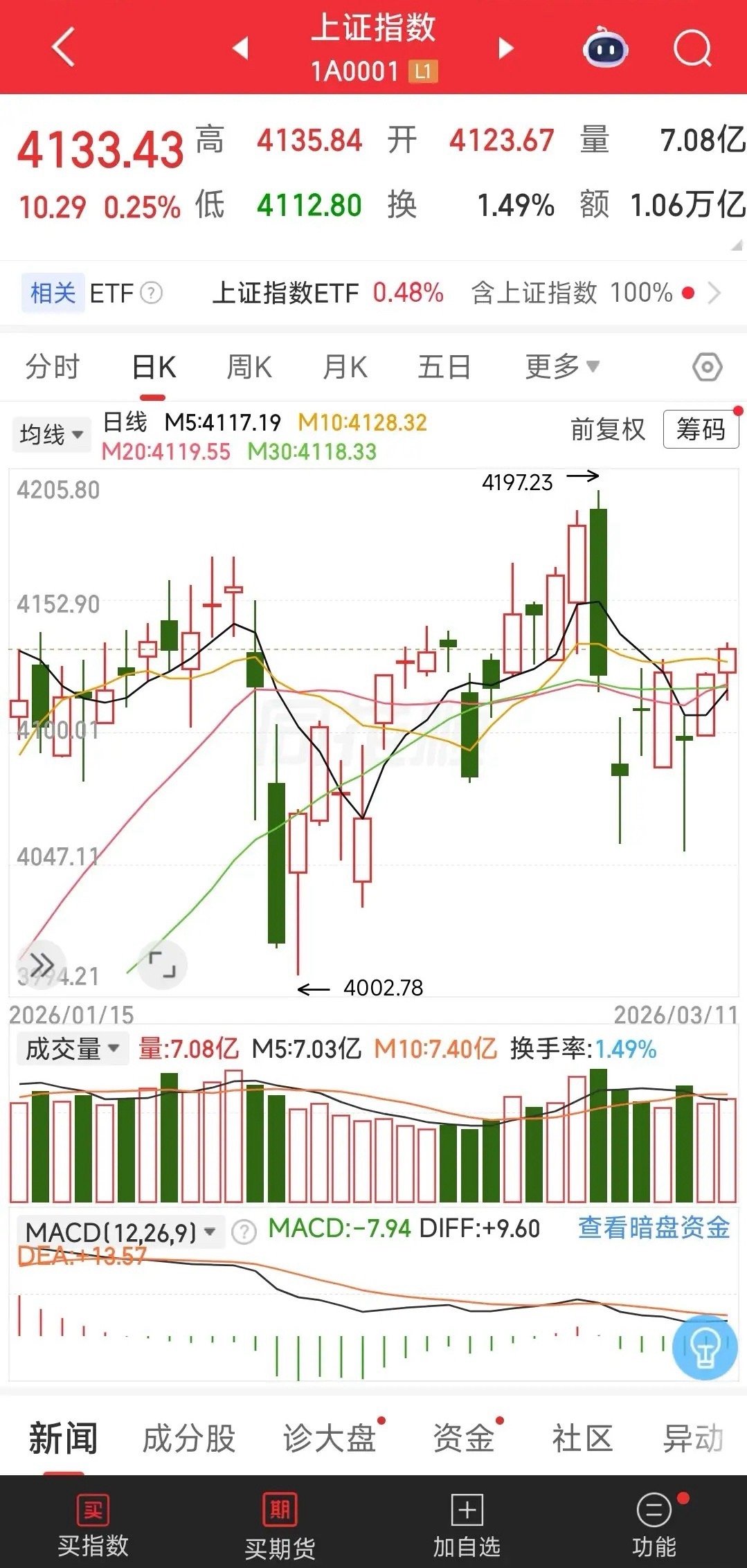
Task: Enable 前复权 price adjustment
Action: click(x=606, y=431)
